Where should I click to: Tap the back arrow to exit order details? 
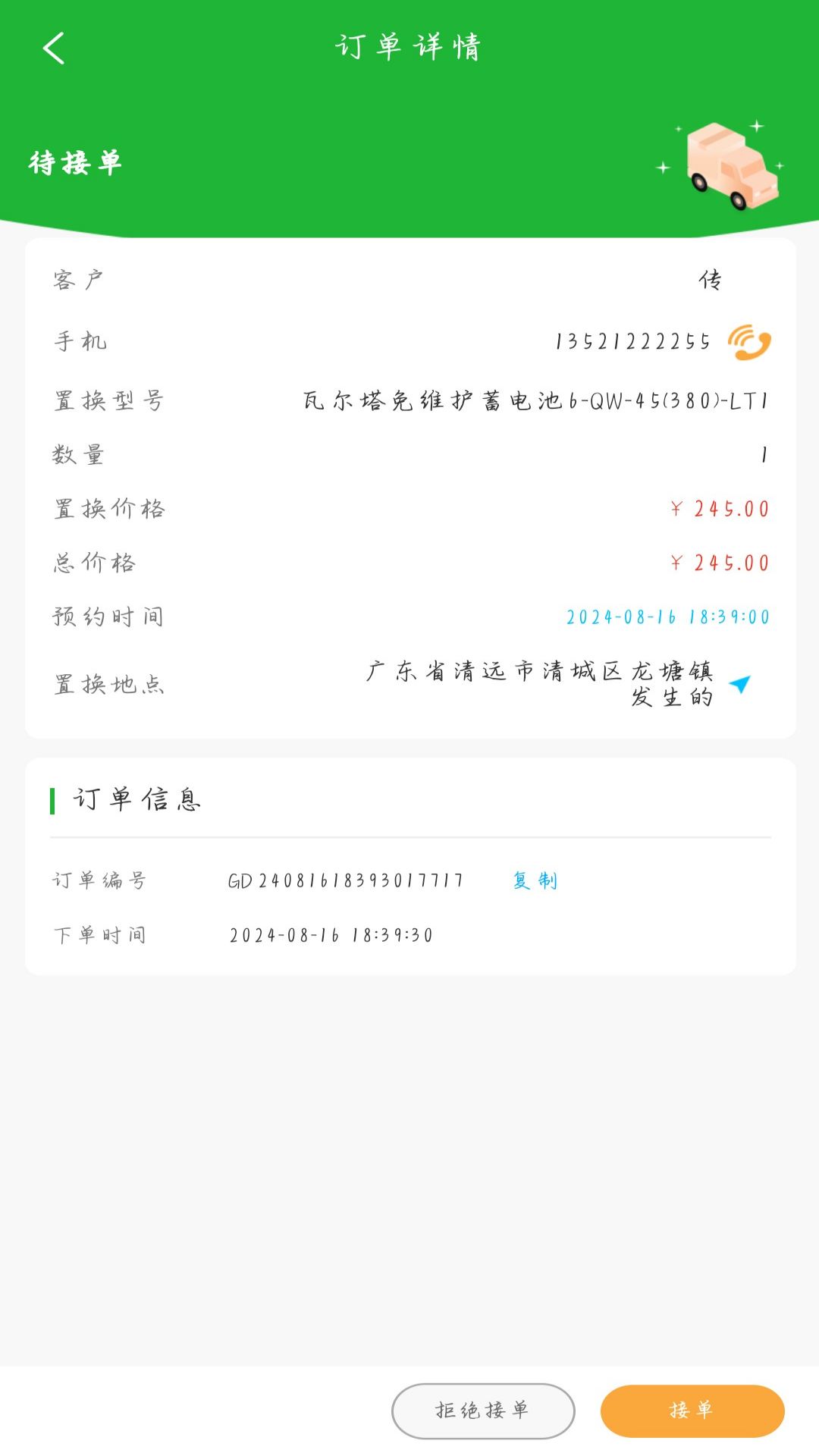[x=53, y=47]
